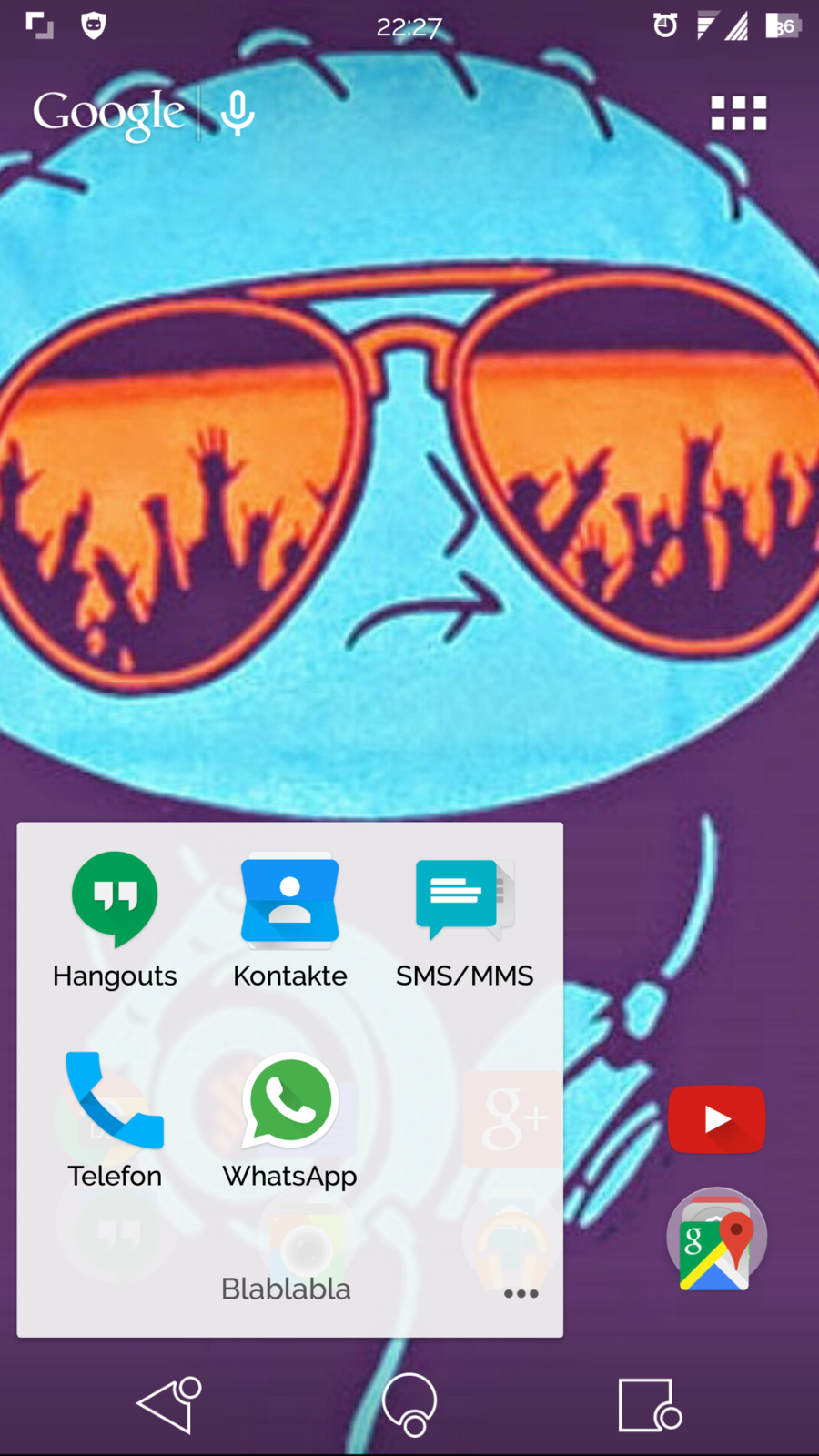Screen dimensions: 819x1456
Task: Tap the Blablabla folder name
Action: 286,1289
